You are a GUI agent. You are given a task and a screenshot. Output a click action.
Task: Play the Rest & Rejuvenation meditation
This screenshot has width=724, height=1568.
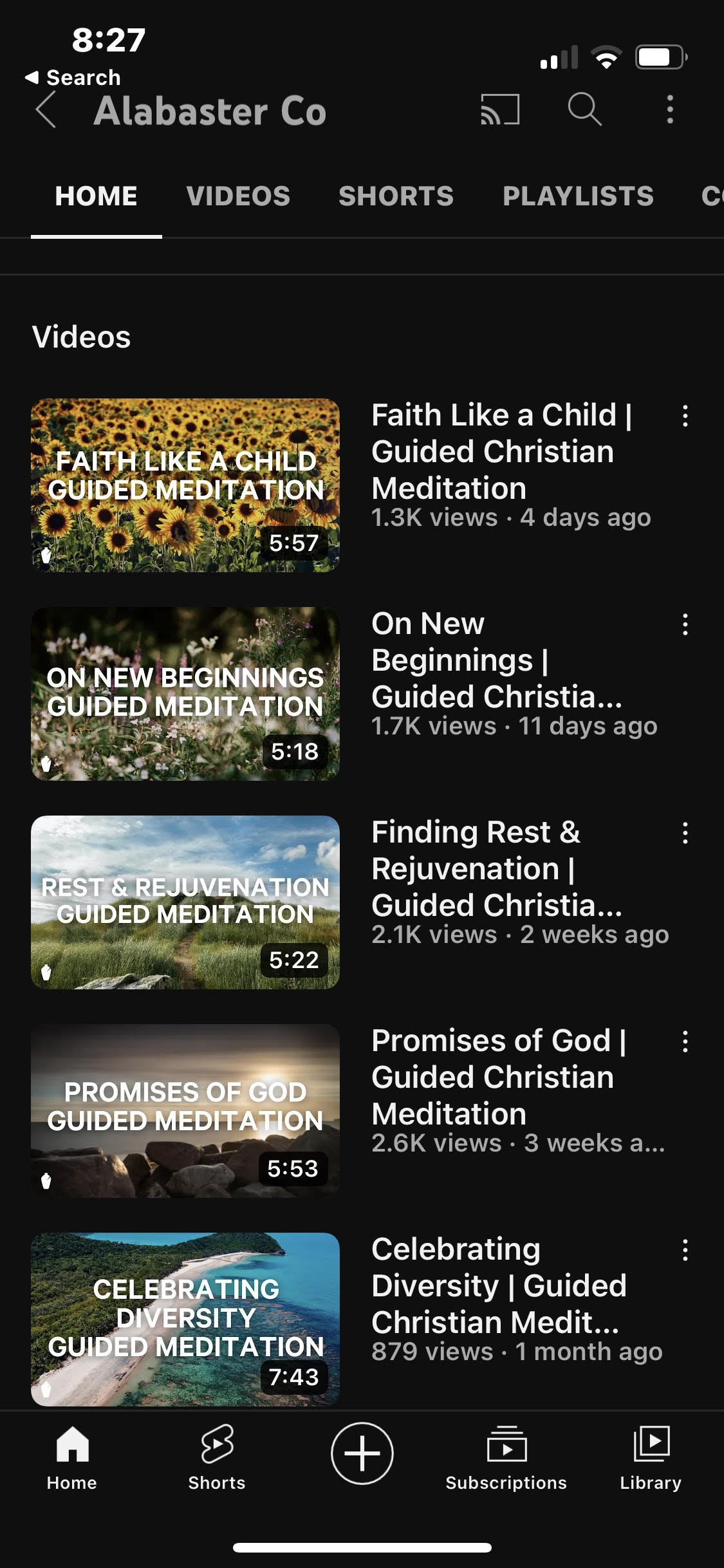coord(185,902)
